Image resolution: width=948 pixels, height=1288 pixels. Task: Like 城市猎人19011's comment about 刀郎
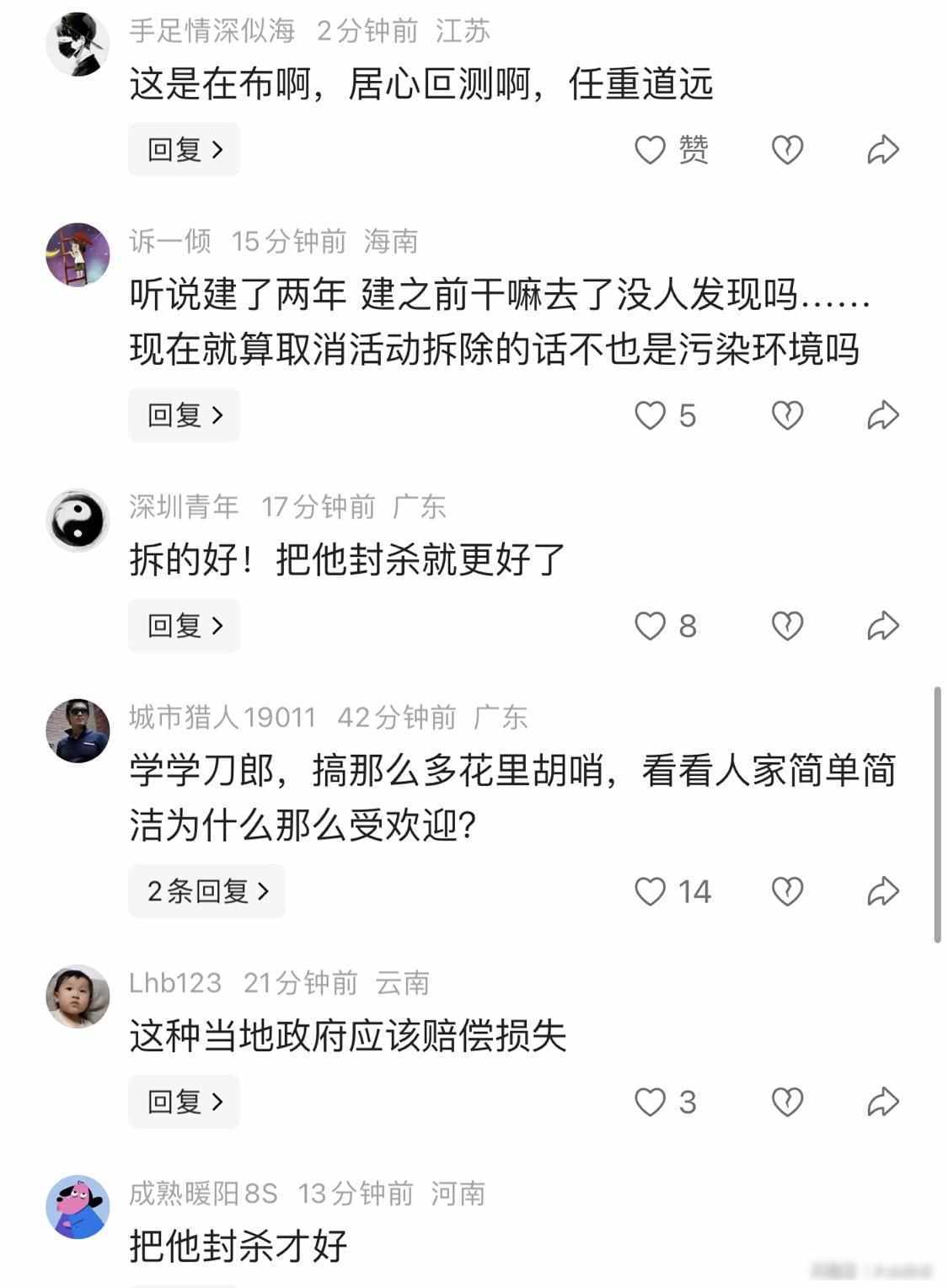pos(650,891)
